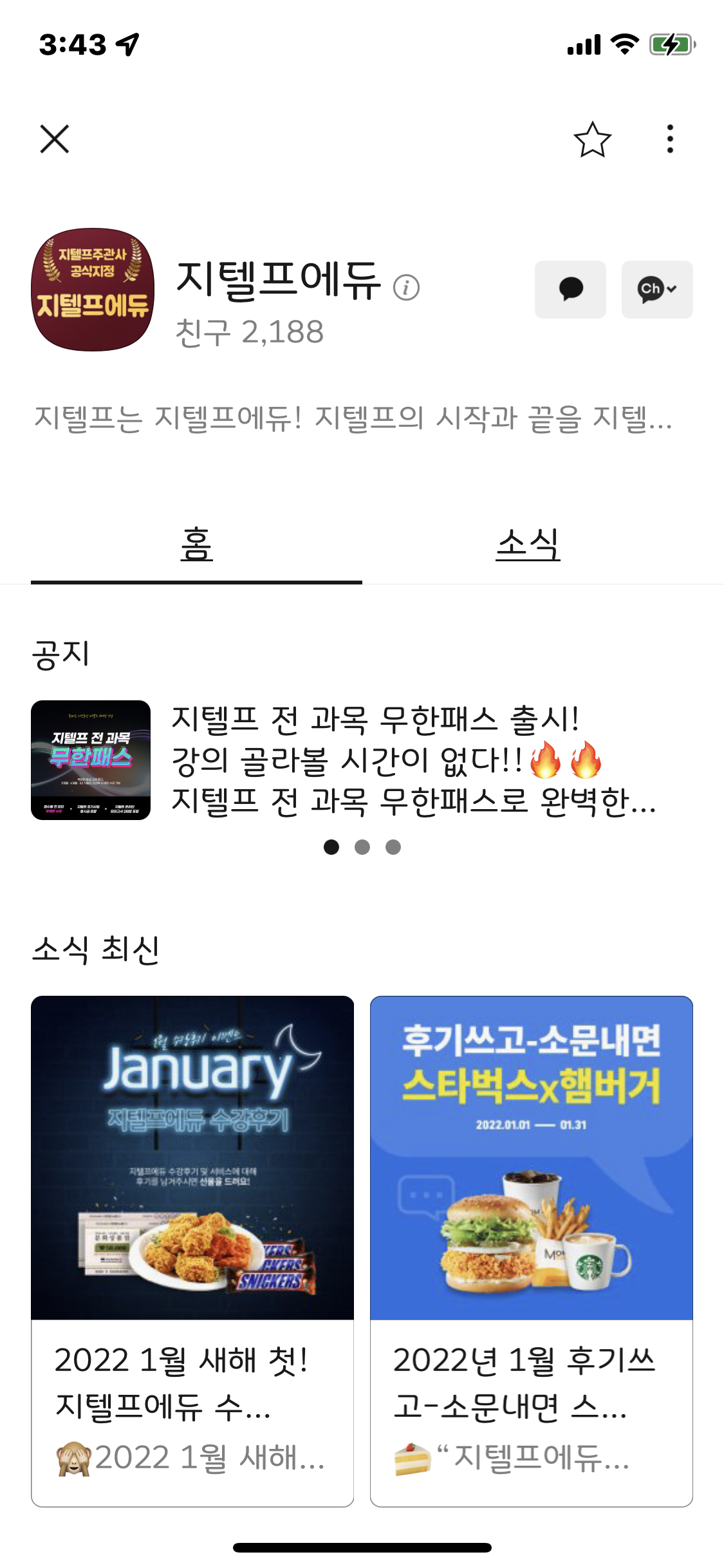Viewport: 724px width, 1568px height.
Task: Open the three-dot overflow menu
Action: coord(670,139)
